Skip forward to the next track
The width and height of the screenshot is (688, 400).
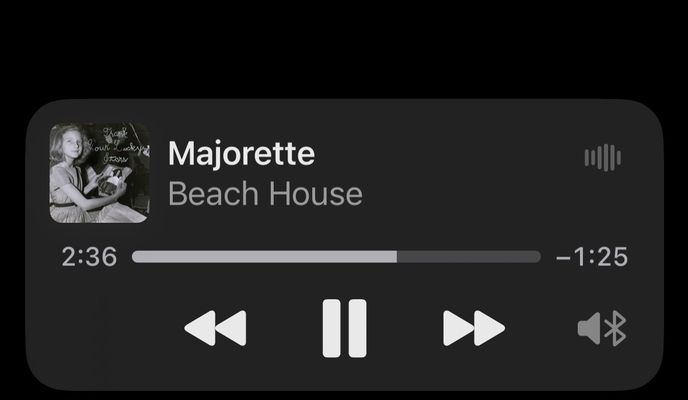pyautogui.click(x=473, y=328)
